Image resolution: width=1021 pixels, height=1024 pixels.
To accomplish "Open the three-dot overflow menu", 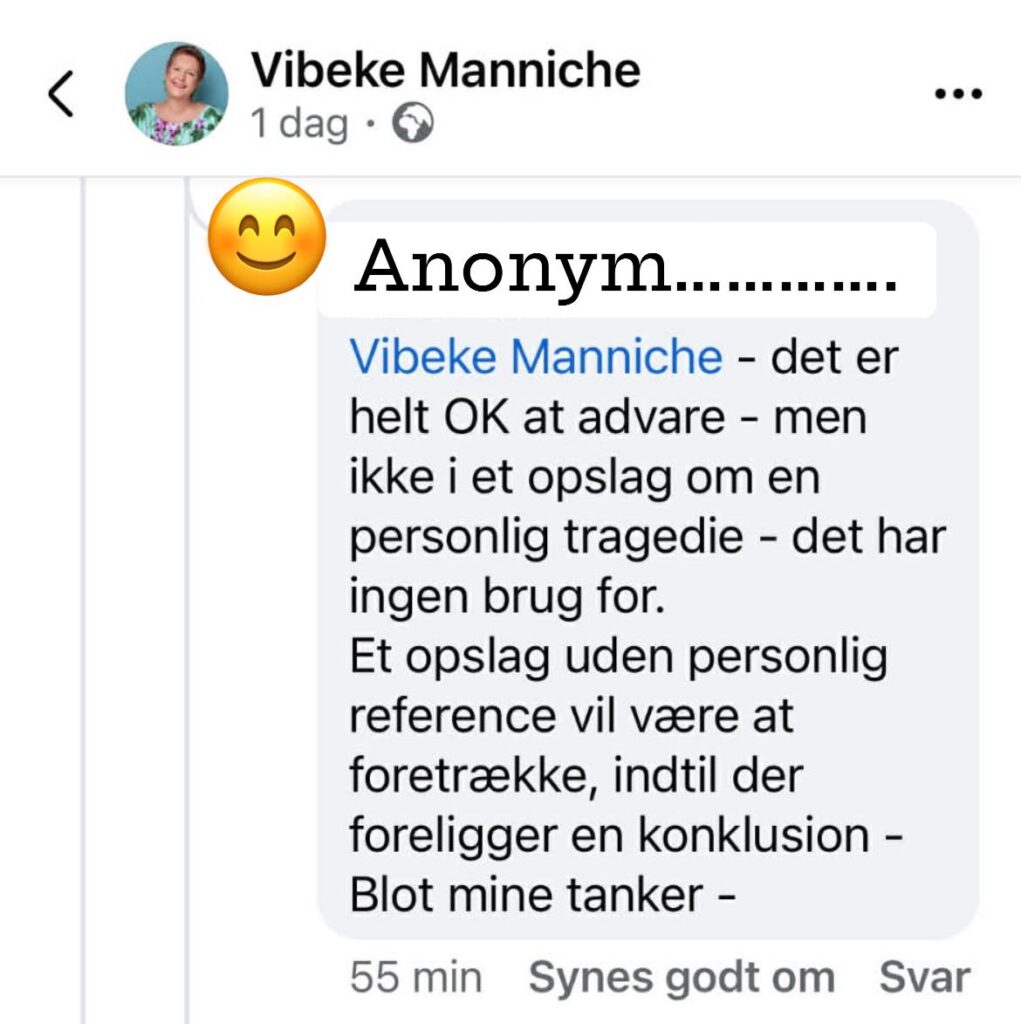I will click(x=958, y=94).
